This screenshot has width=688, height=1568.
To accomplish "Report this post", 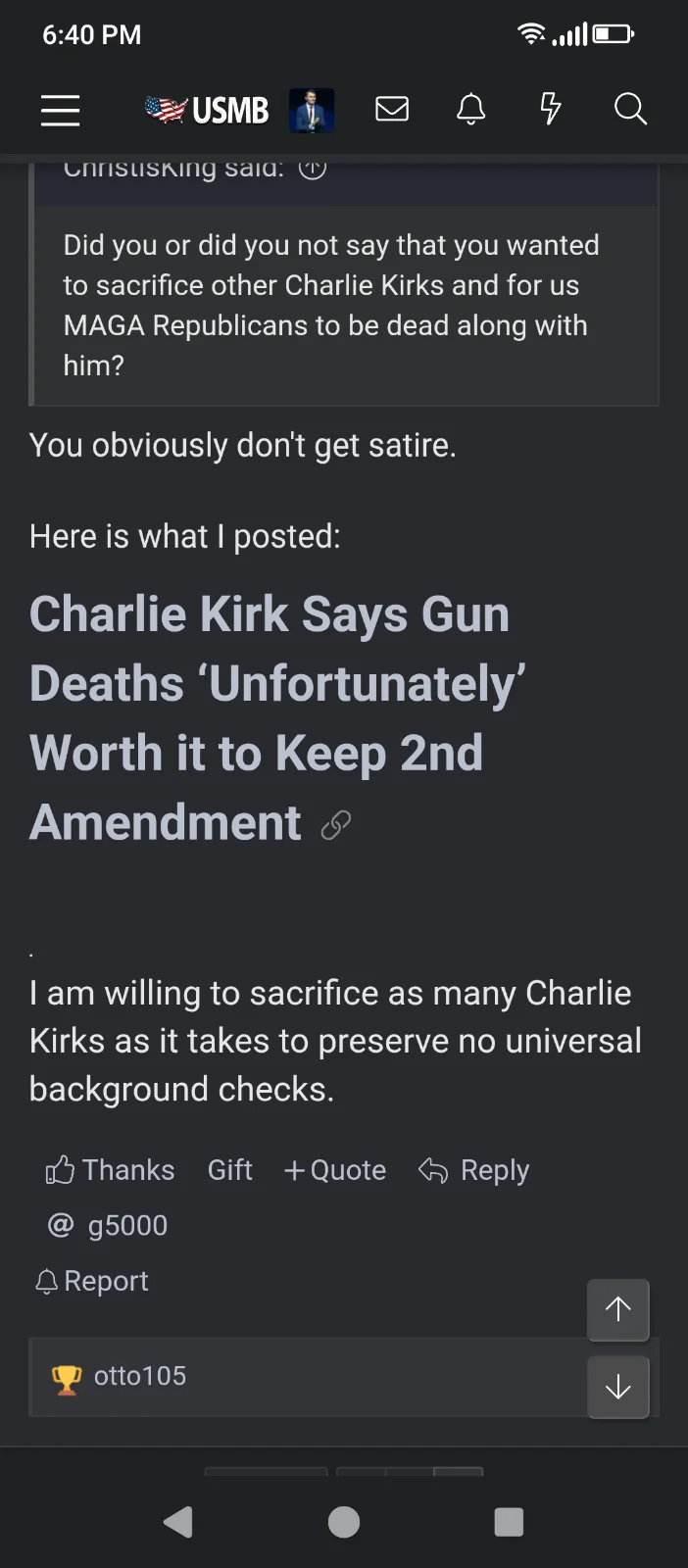I will [91, 1281].
